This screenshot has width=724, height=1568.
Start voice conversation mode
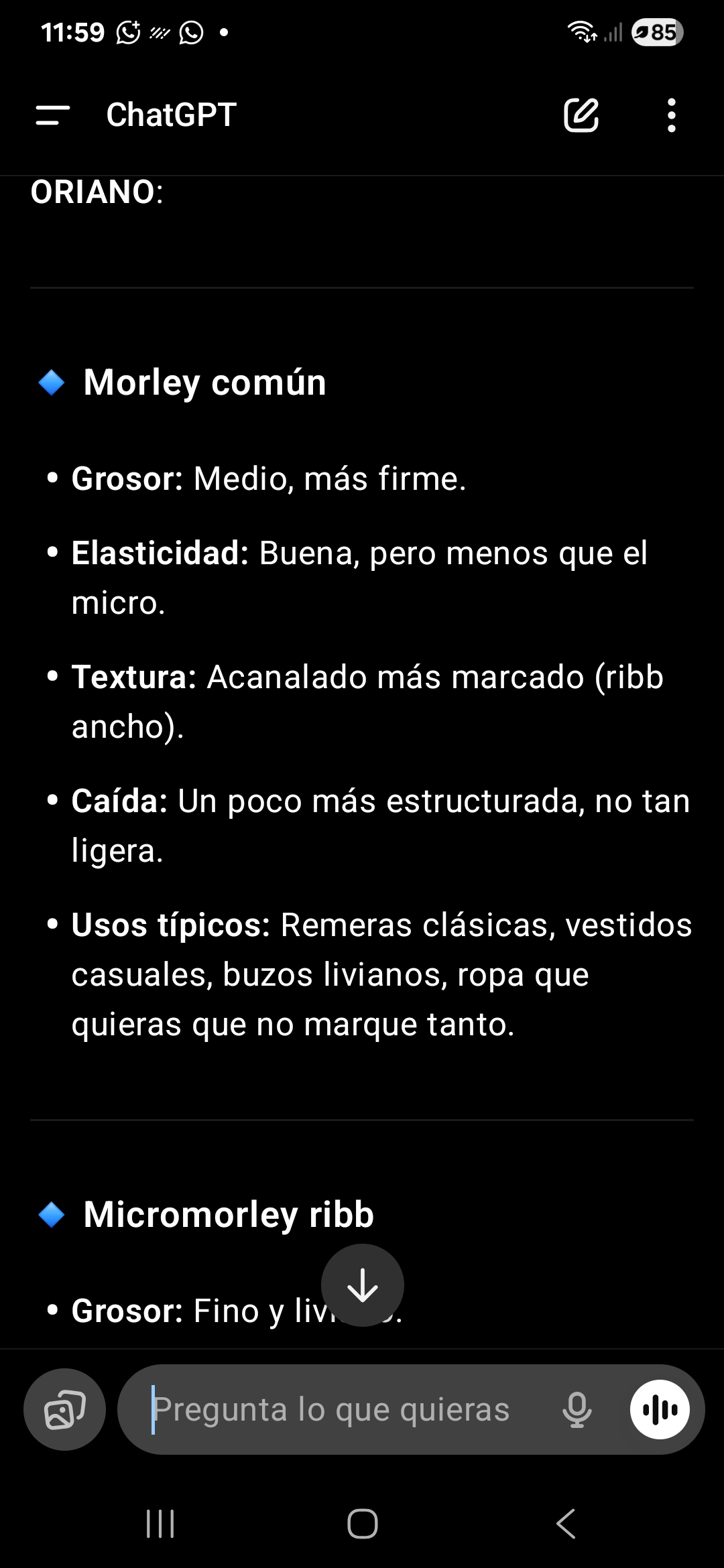660,1410
